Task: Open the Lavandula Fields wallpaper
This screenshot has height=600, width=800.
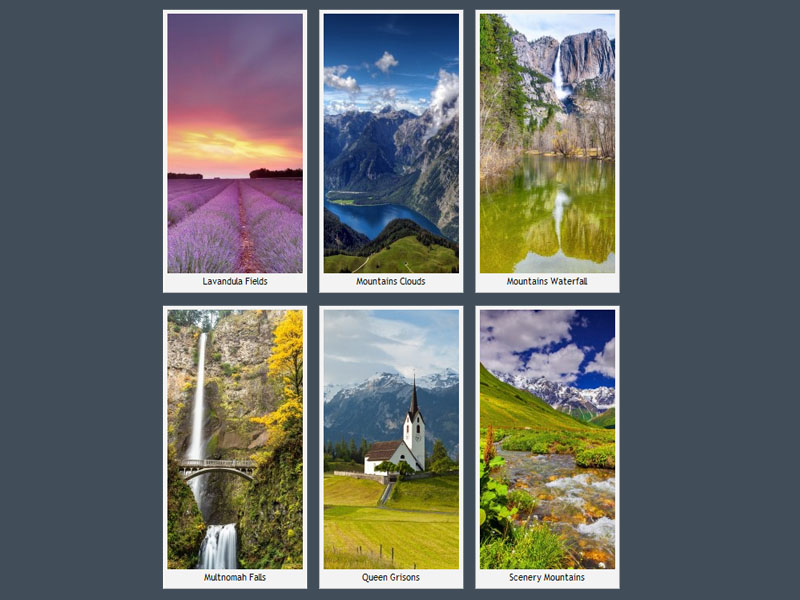Action: tap(235, 143)
